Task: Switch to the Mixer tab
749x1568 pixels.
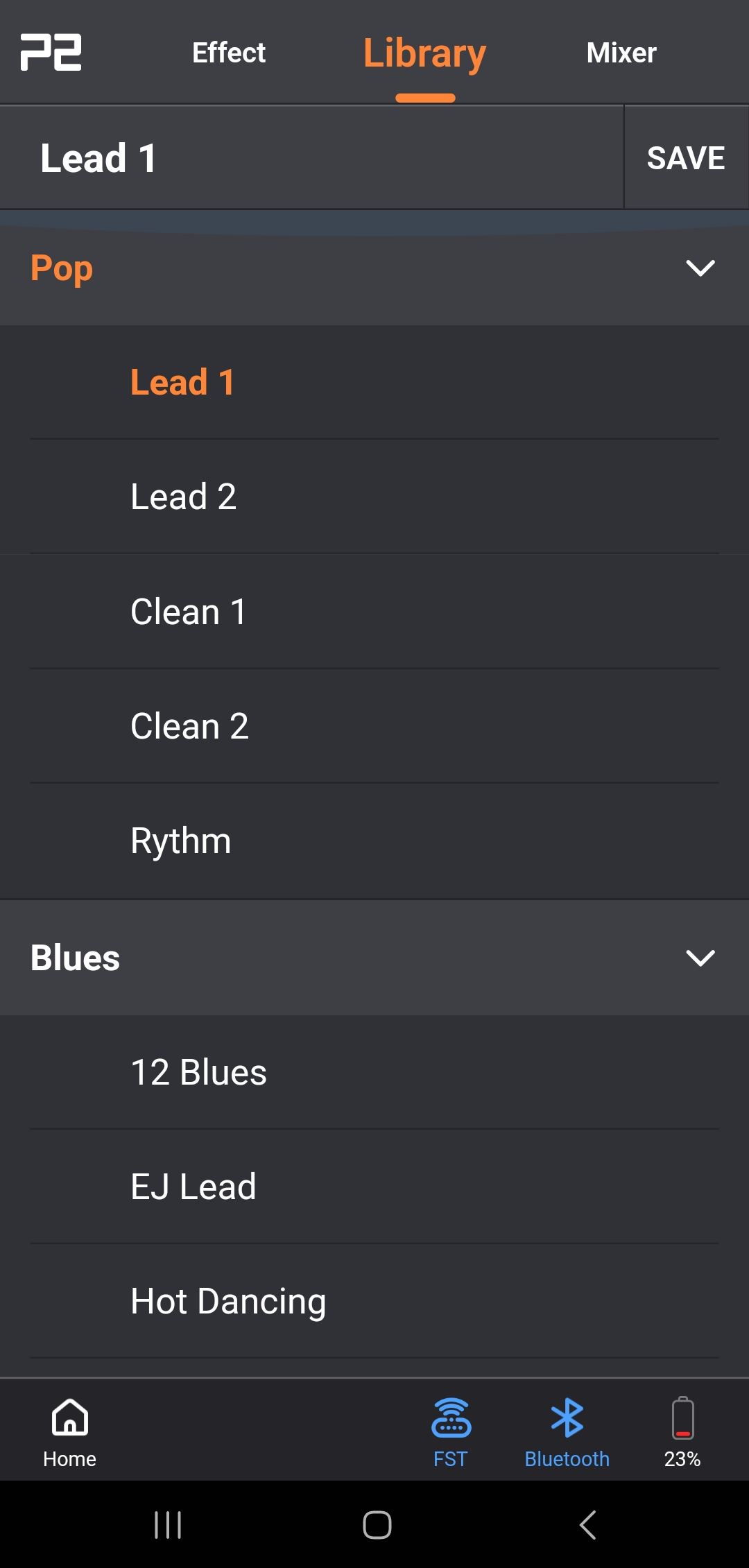Action: 621,52
